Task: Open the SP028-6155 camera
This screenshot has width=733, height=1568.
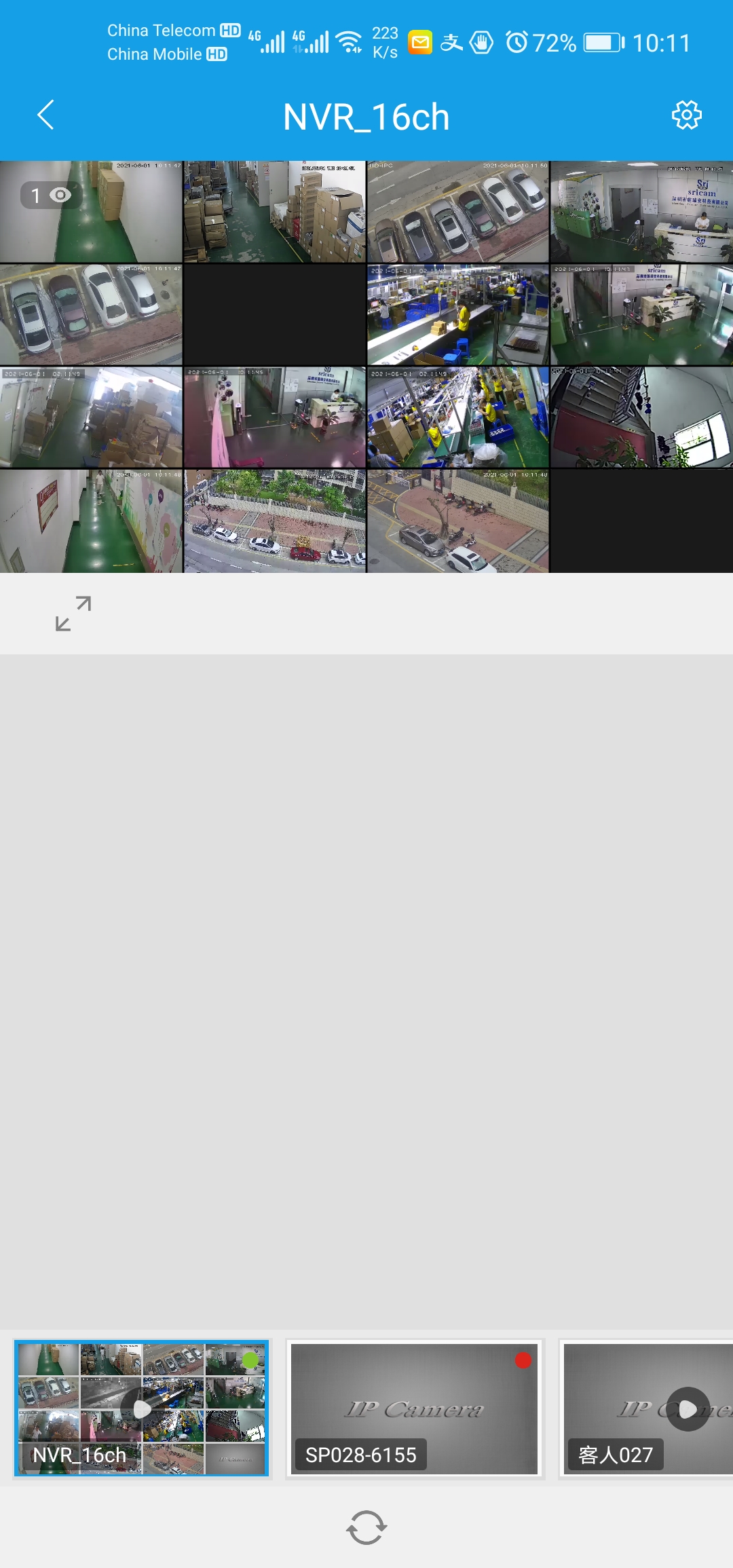Action: tap(415, 1408)
